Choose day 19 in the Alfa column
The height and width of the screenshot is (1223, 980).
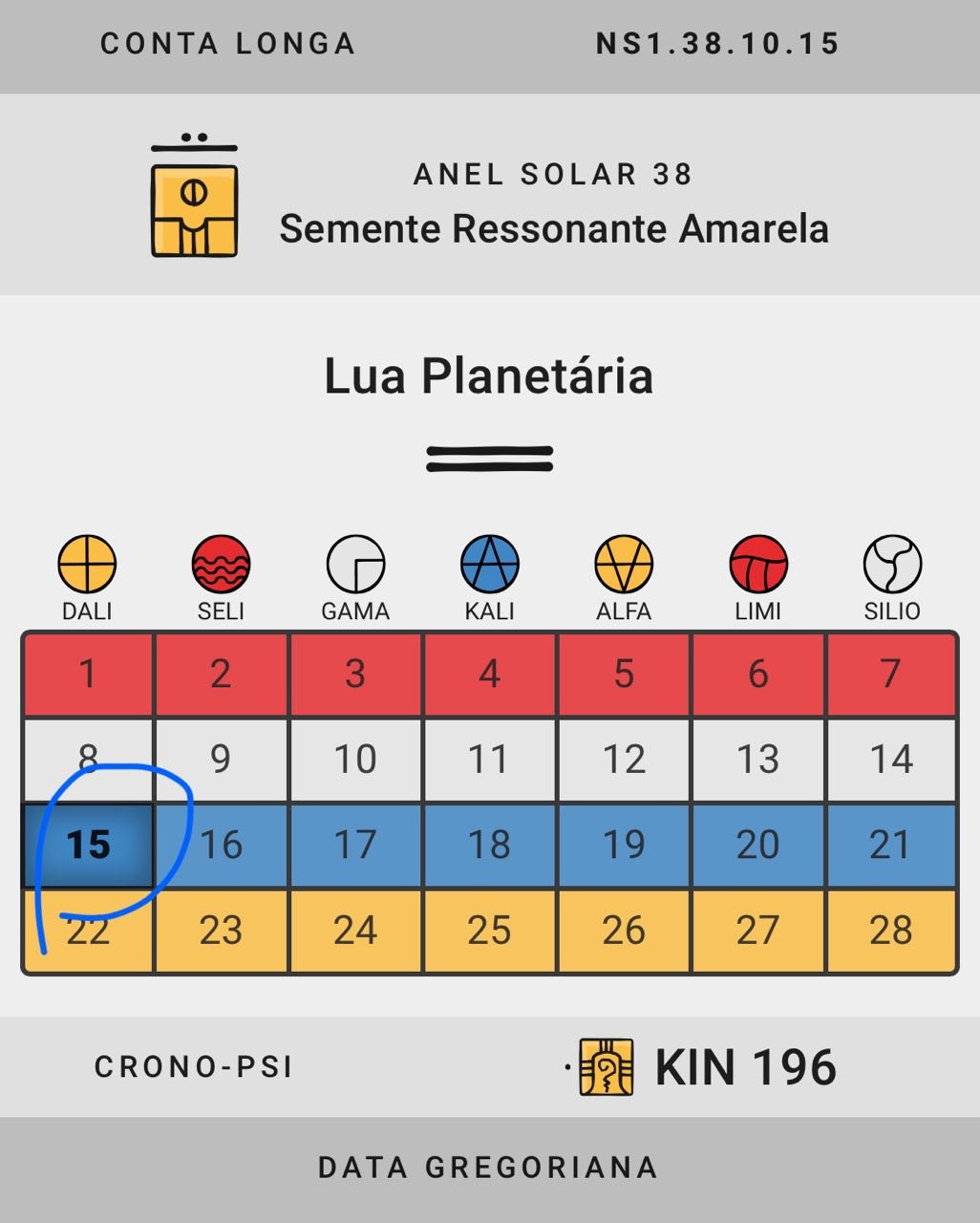624,845
